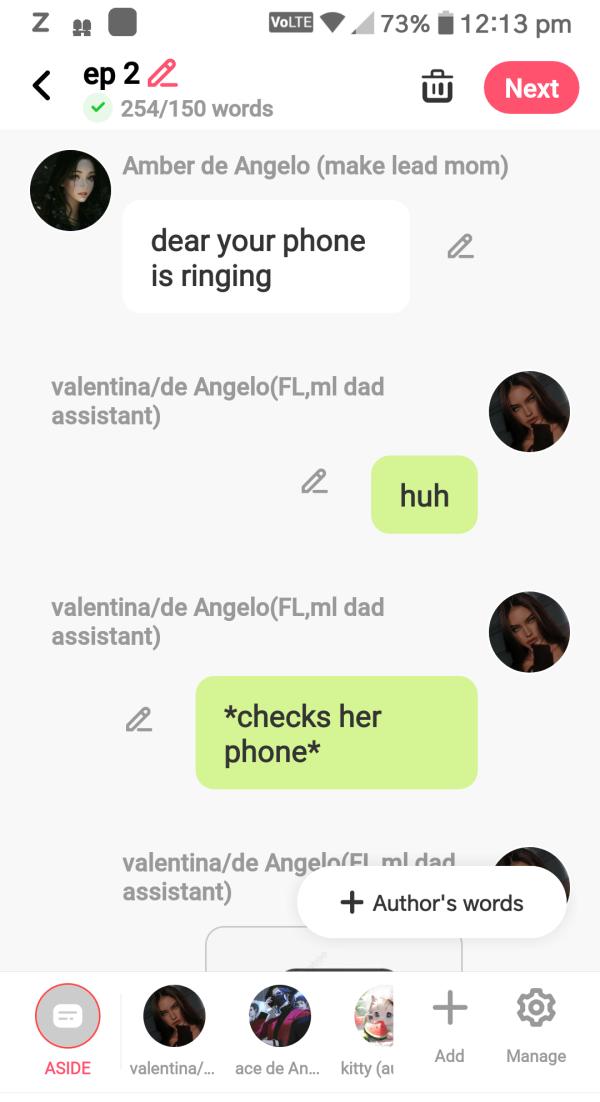Delete episode with the trash icon
Image resolution: width=600 pixels, height=1102 pixels.
click(437, 87)
